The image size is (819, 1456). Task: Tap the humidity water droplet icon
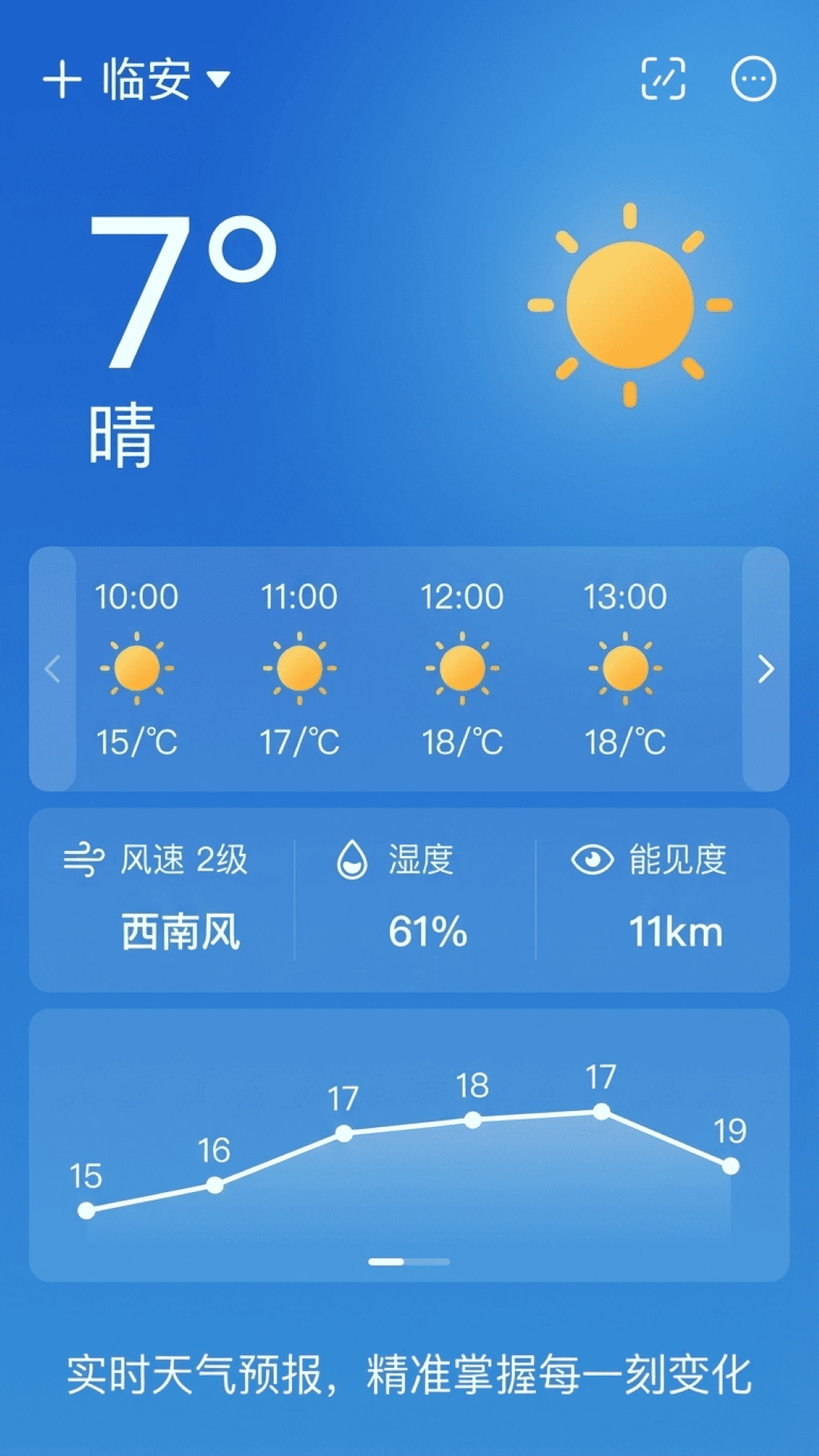(x=353, y=861)
